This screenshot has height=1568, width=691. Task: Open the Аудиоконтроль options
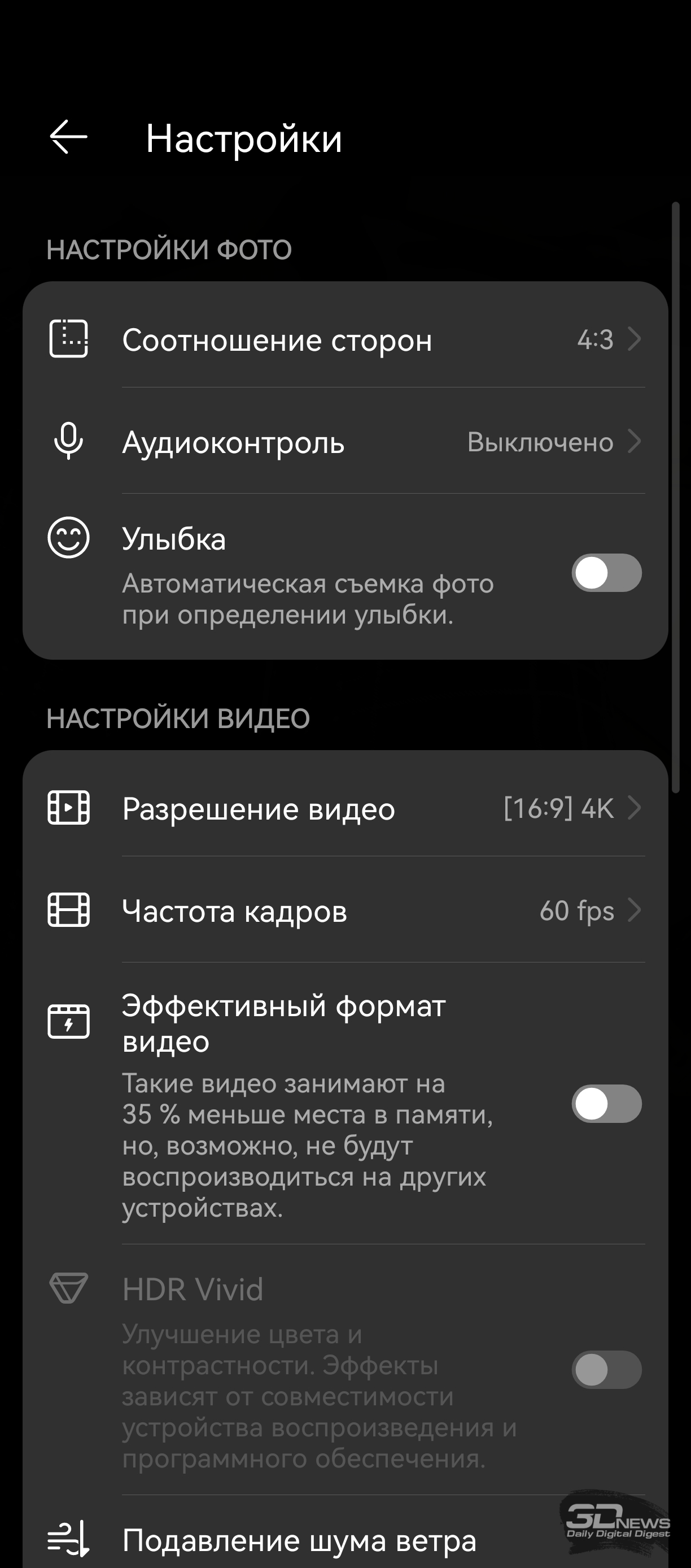345,442
